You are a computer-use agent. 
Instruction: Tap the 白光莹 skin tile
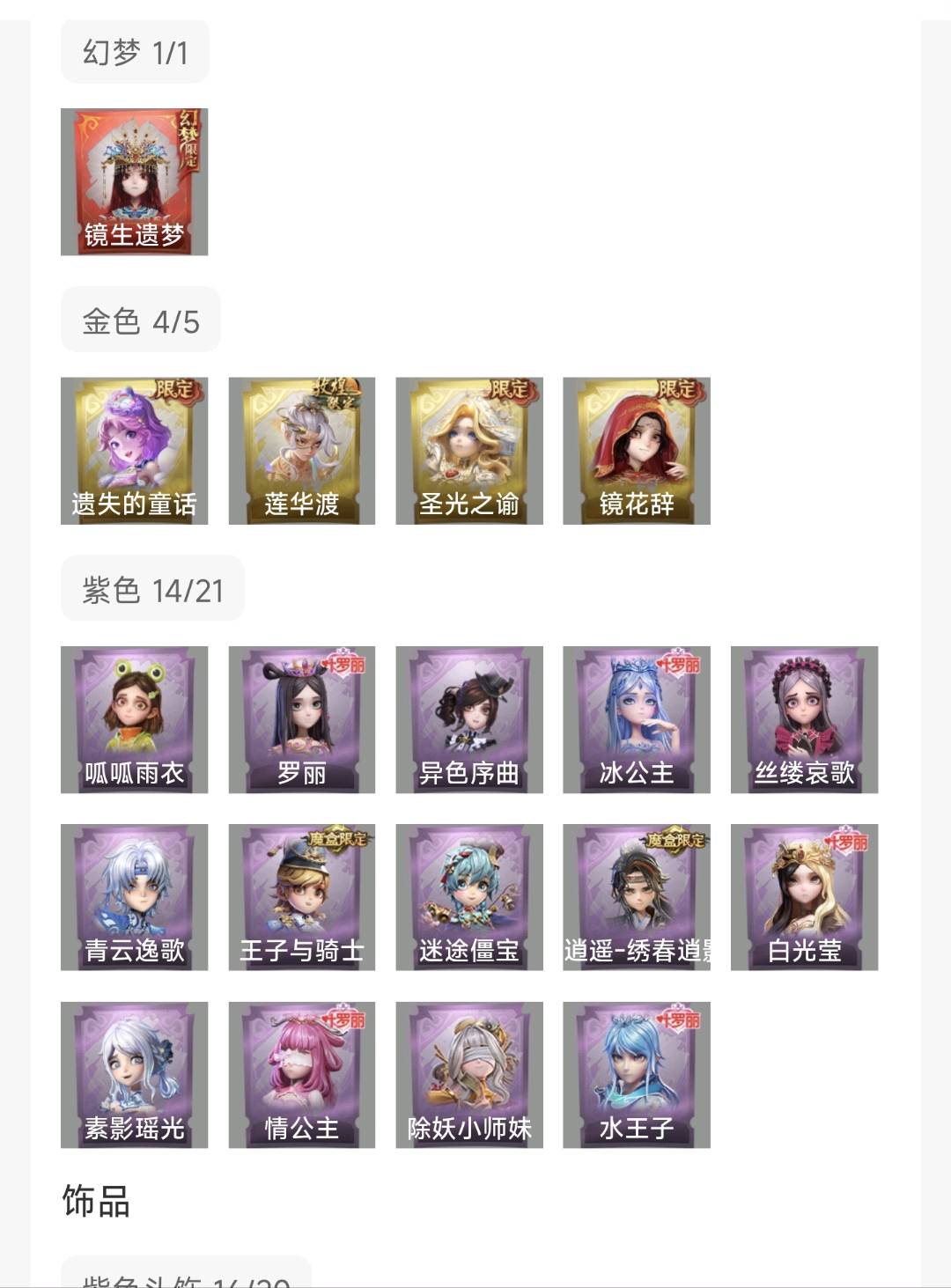pos(804,896)
